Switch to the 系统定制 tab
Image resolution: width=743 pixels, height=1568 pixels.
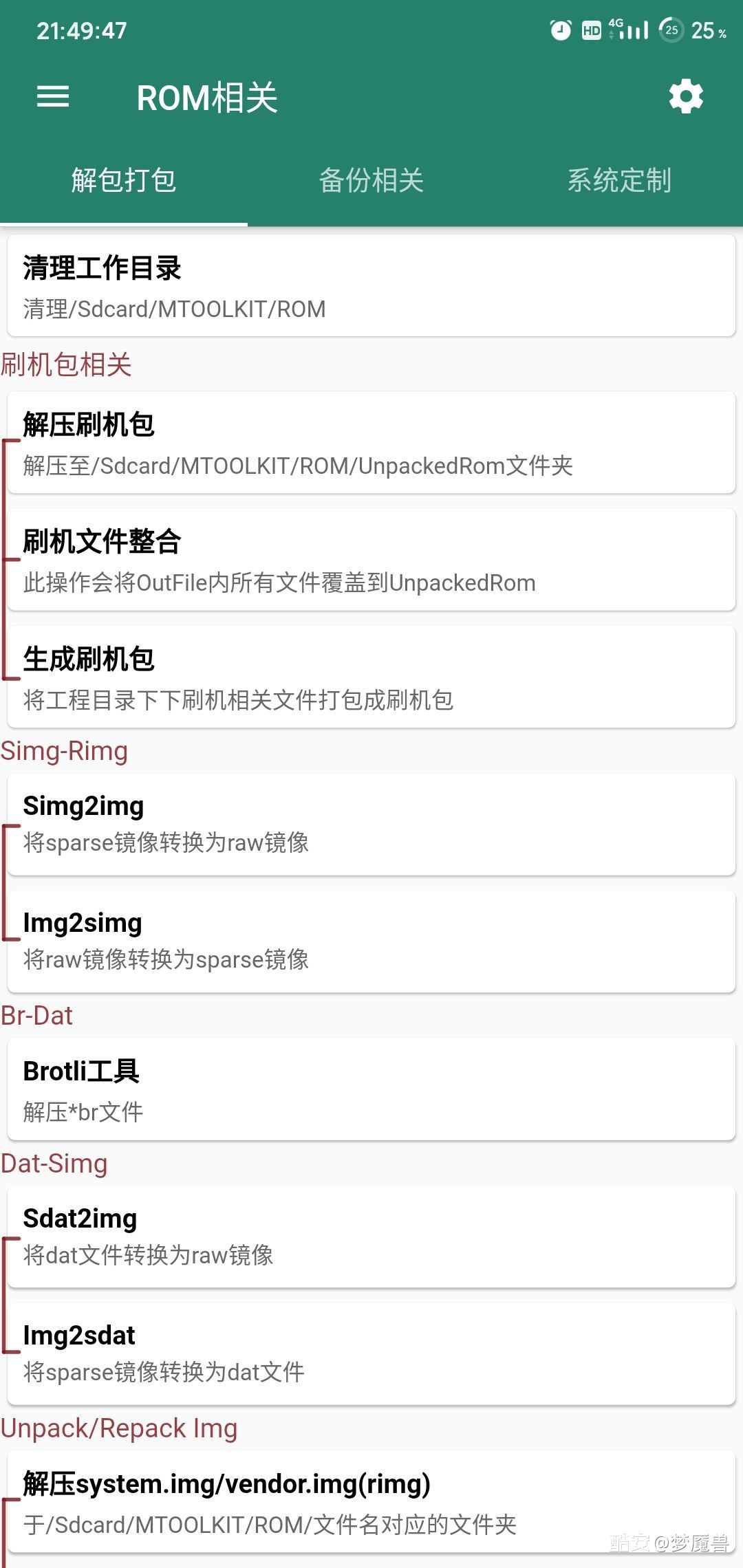[619, 181]
